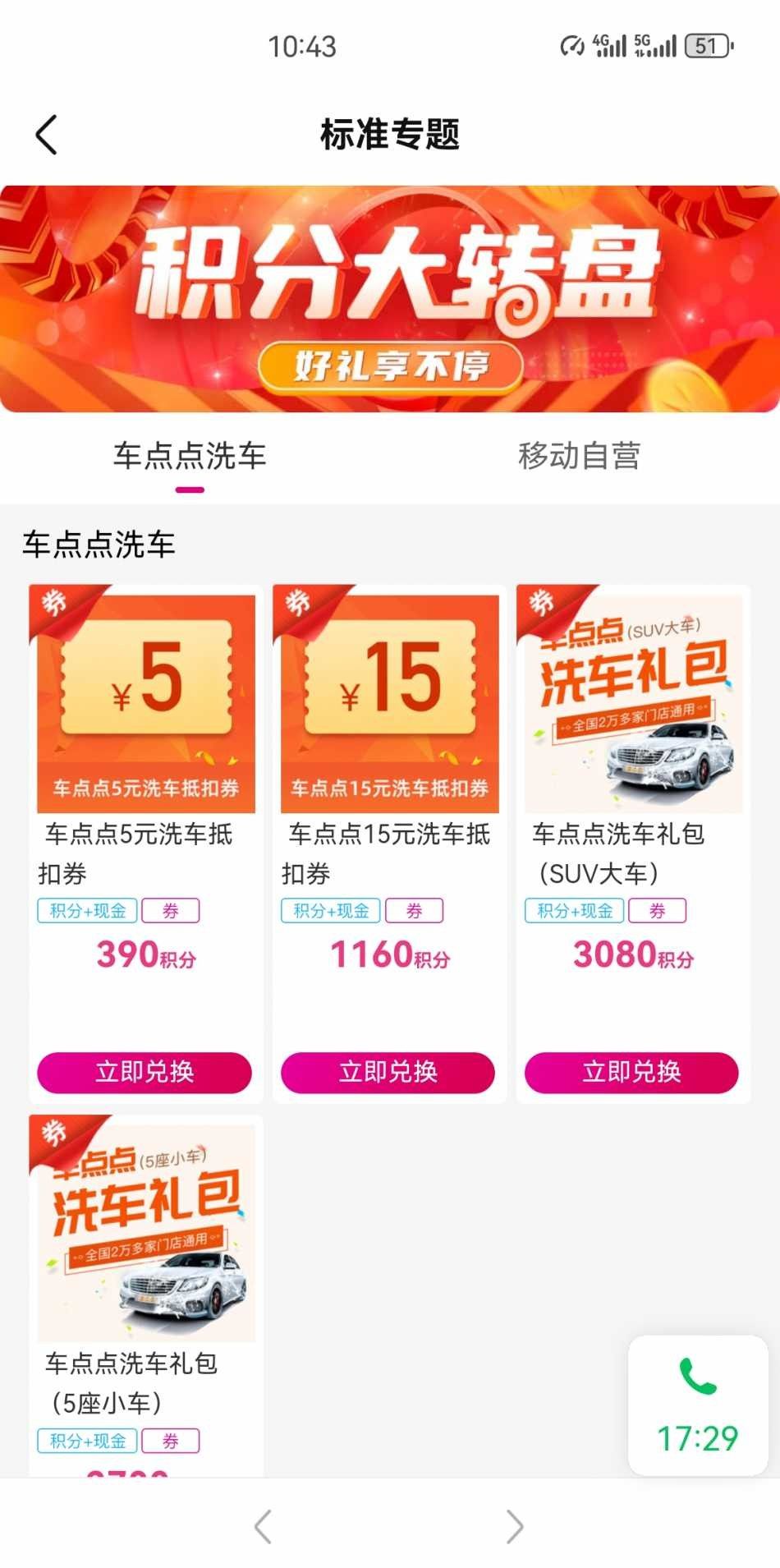780x1568 pixels.
Task: Return to the ongoing call bubble
Action: [x=698, y=1404]
